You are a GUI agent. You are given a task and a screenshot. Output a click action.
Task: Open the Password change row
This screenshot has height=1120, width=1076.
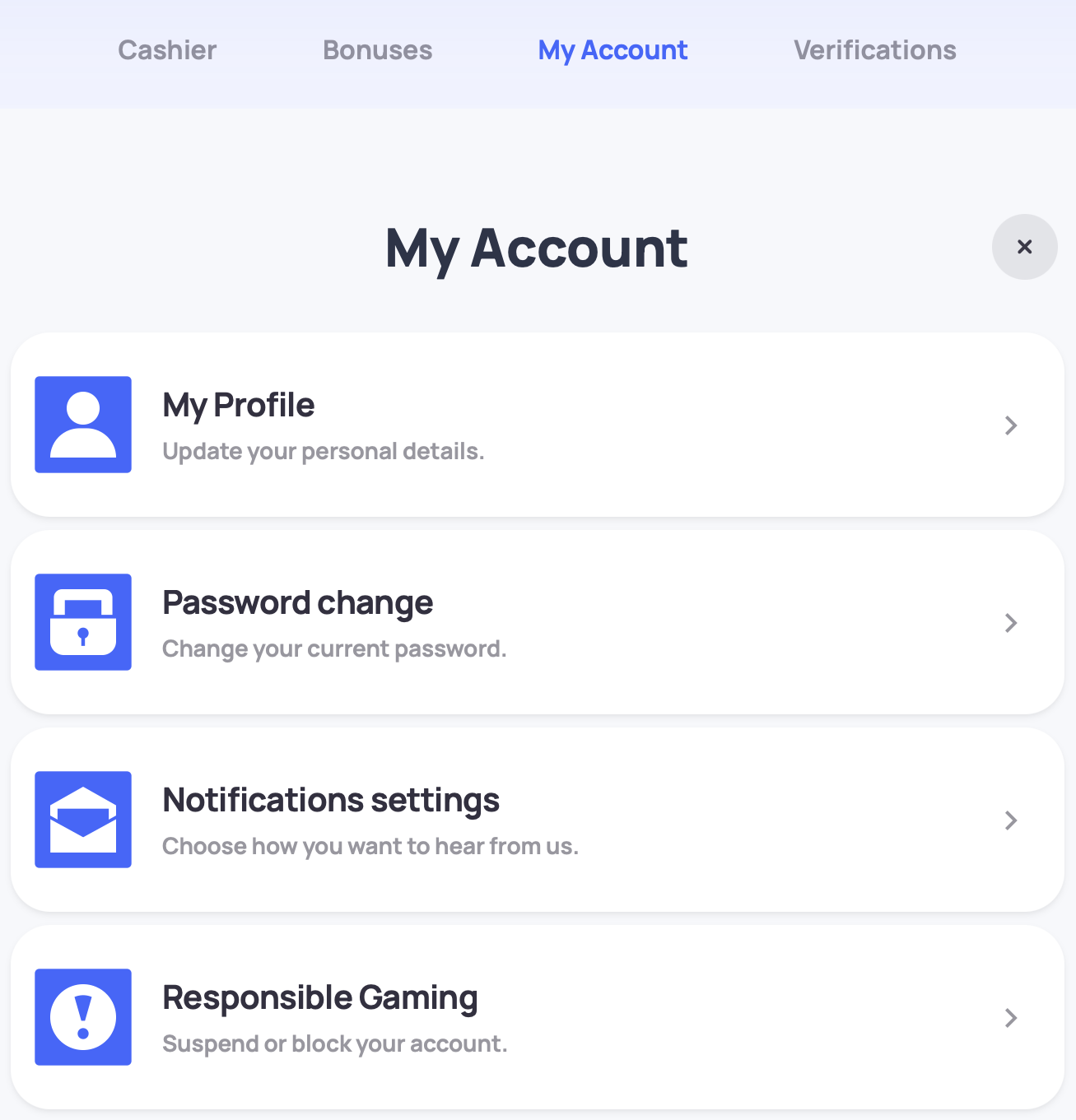537,622
